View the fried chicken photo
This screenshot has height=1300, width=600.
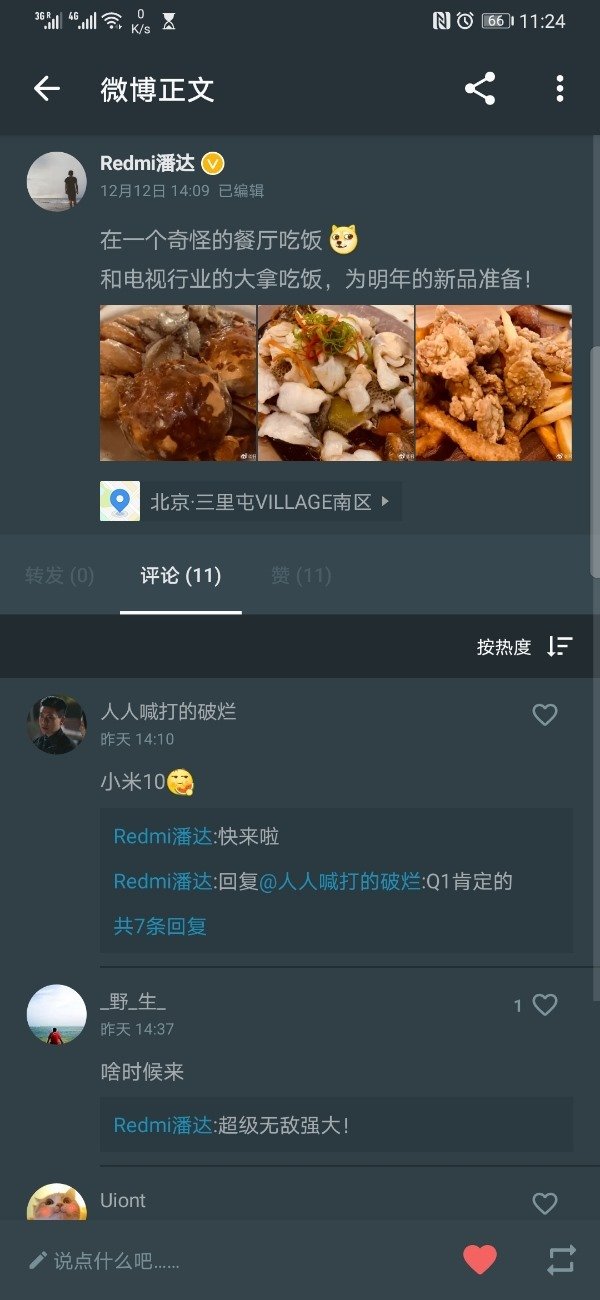click(494, 383)
